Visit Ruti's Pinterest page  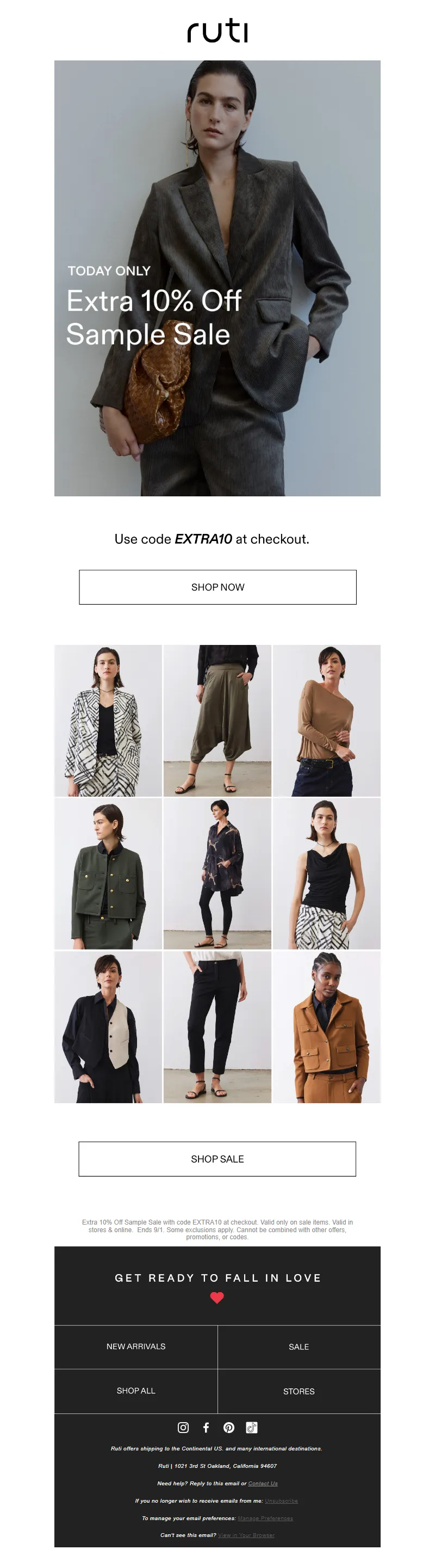point(229,1427)
